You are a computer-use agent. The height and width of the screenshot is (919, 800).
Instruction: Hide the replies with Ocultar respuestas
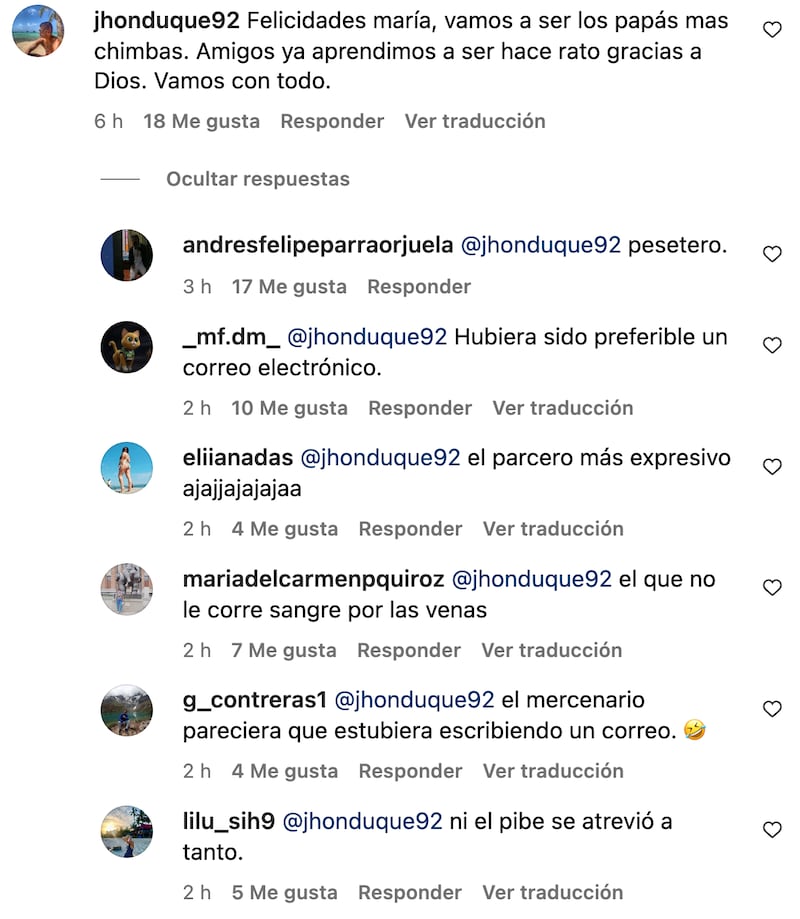[x=257, y=179]
